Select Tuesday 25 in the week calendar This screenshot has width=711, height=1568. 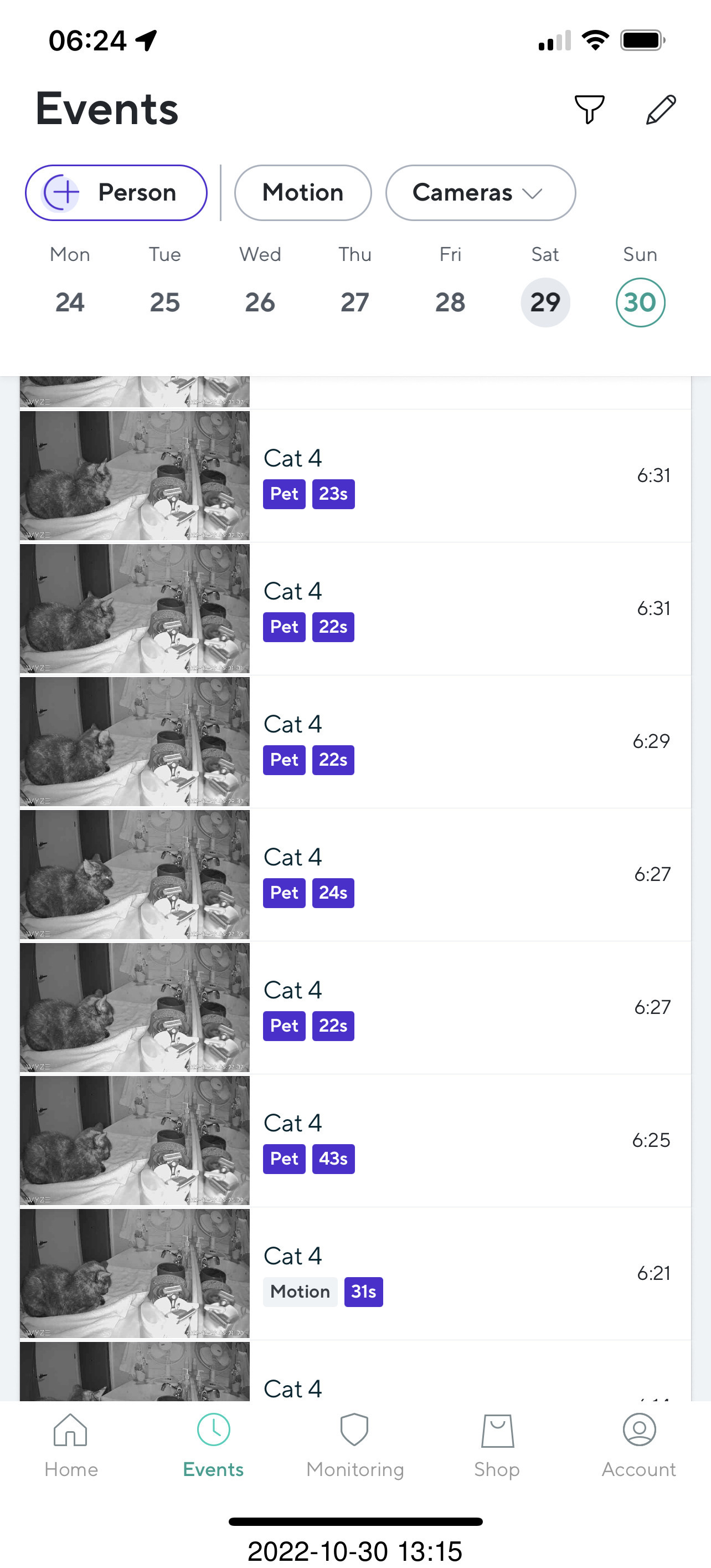coord(165,302)
